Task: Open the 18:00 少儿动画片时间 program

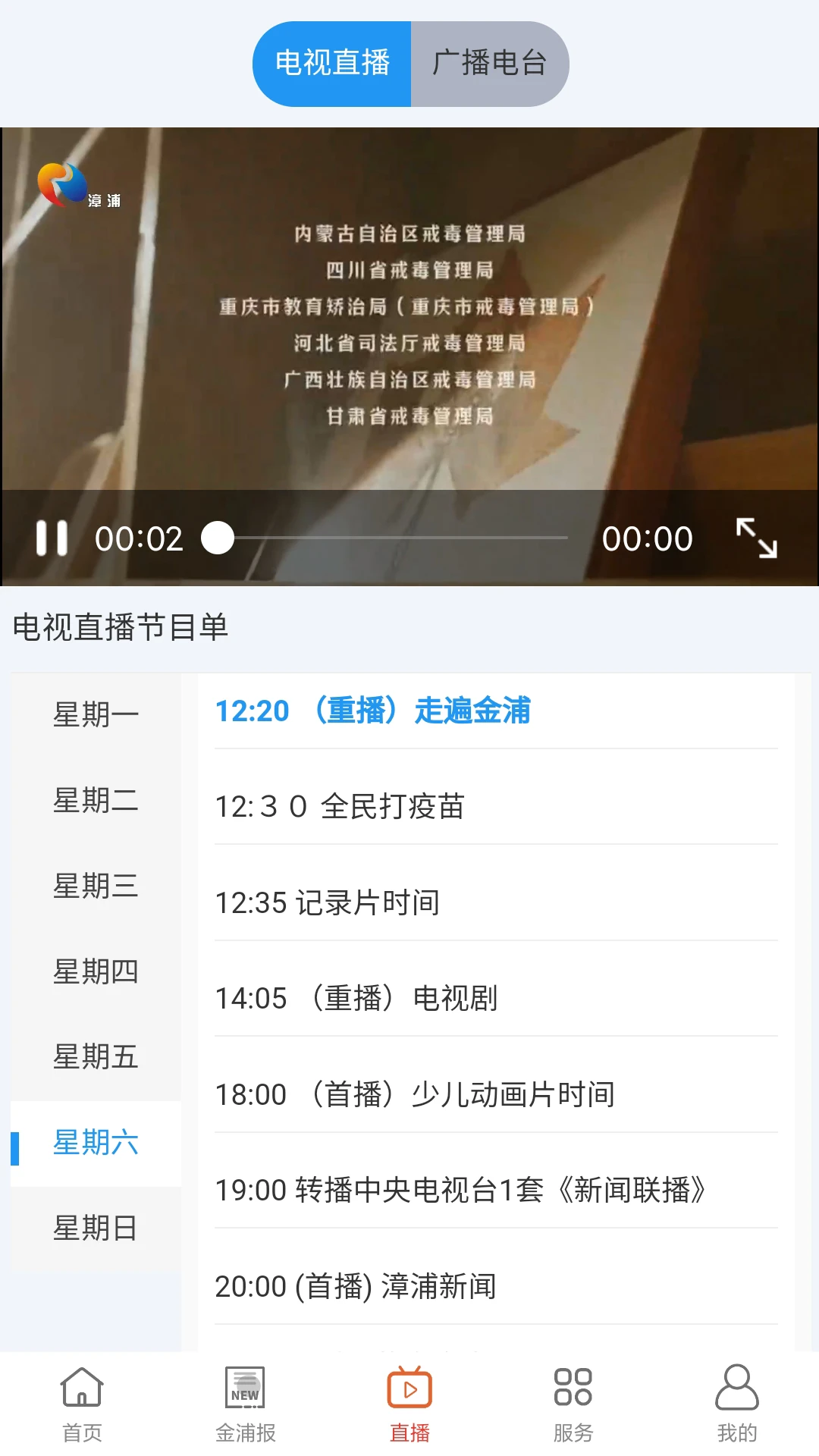Action: tap(496, 1095)
